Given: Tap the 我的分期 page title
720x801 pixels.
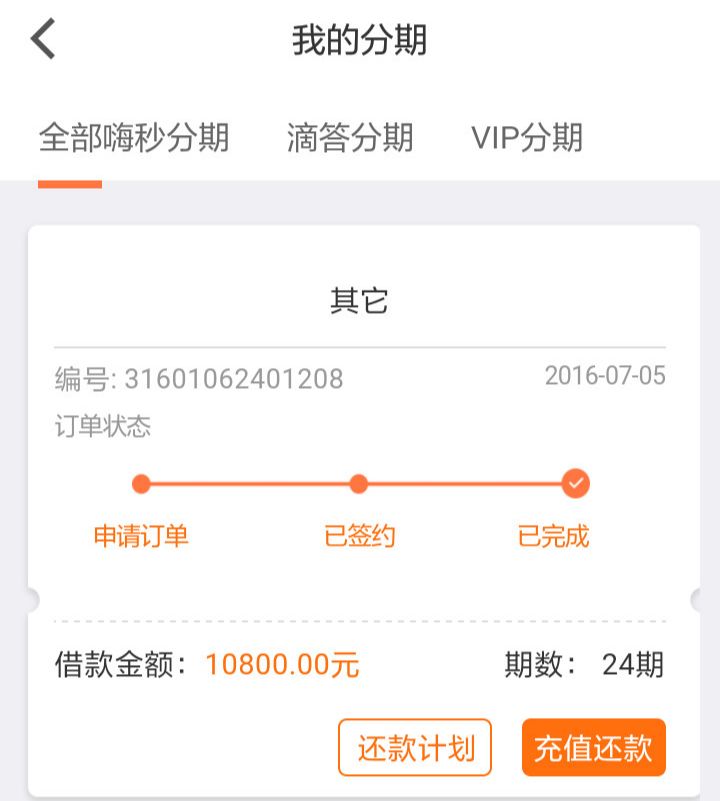Looking at the screenshot, I should coord(357,40).
